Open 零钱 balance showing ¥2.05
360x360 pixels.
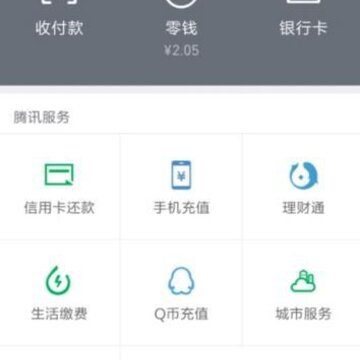[181, 28]
